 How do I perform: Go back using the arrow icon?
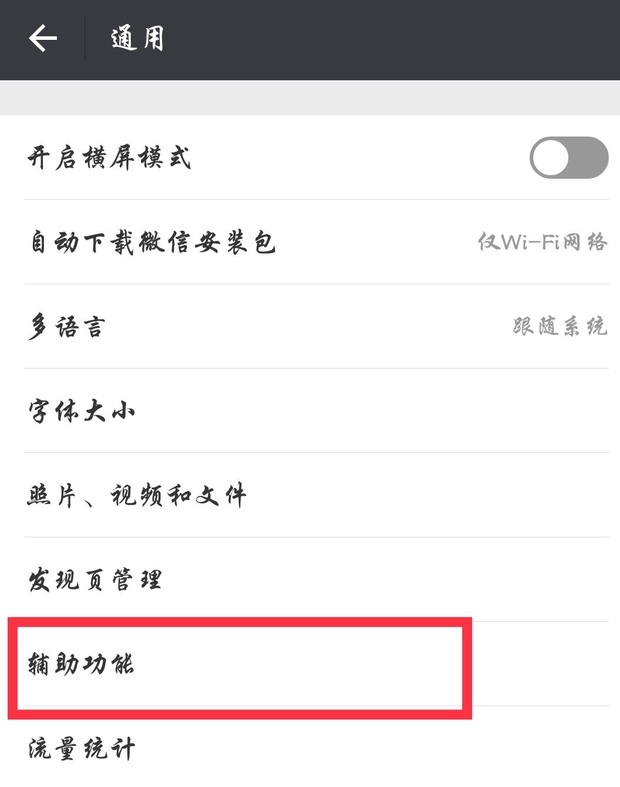[42, 39]
